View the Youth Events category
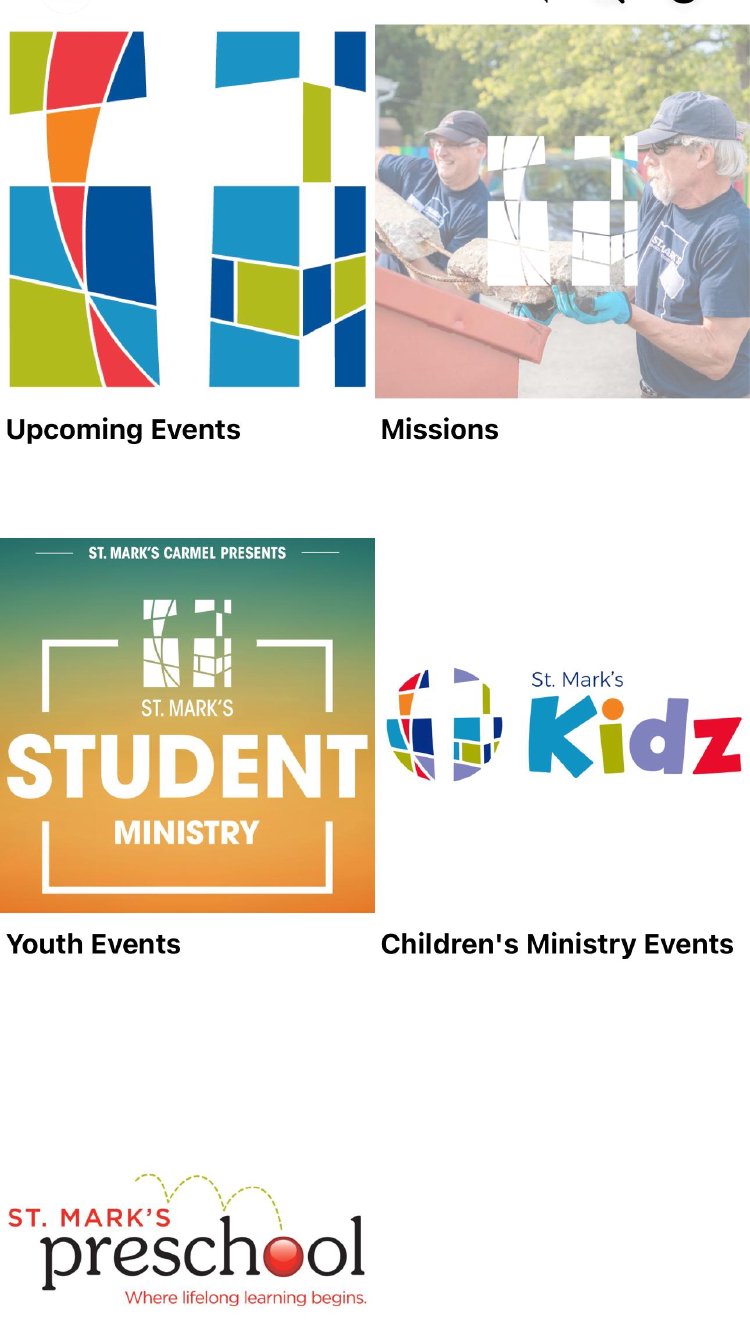This screenshot has height=1334, width=750. click(187, 725)
